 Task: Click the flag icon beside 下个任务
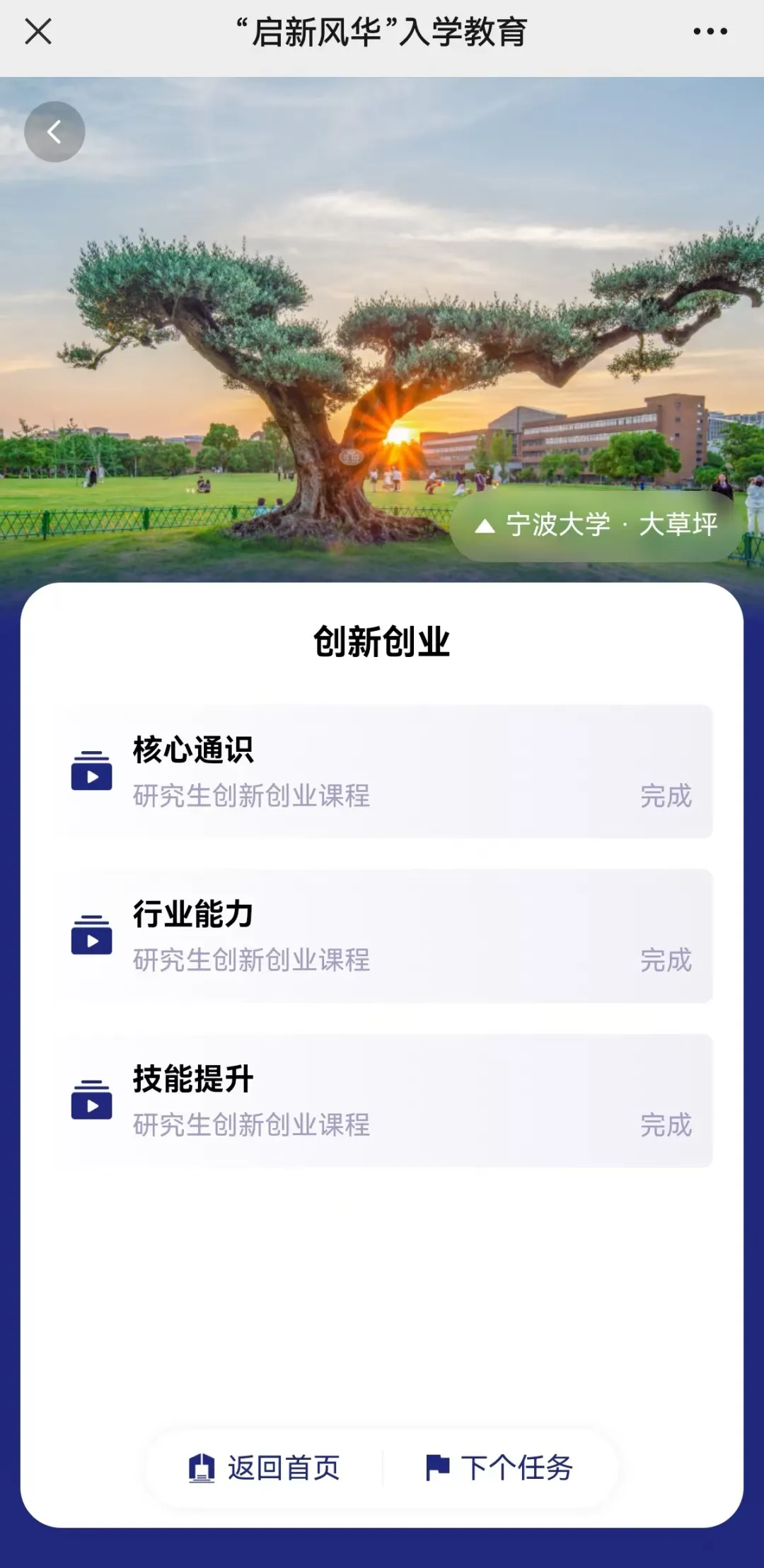pos(440,1466)
